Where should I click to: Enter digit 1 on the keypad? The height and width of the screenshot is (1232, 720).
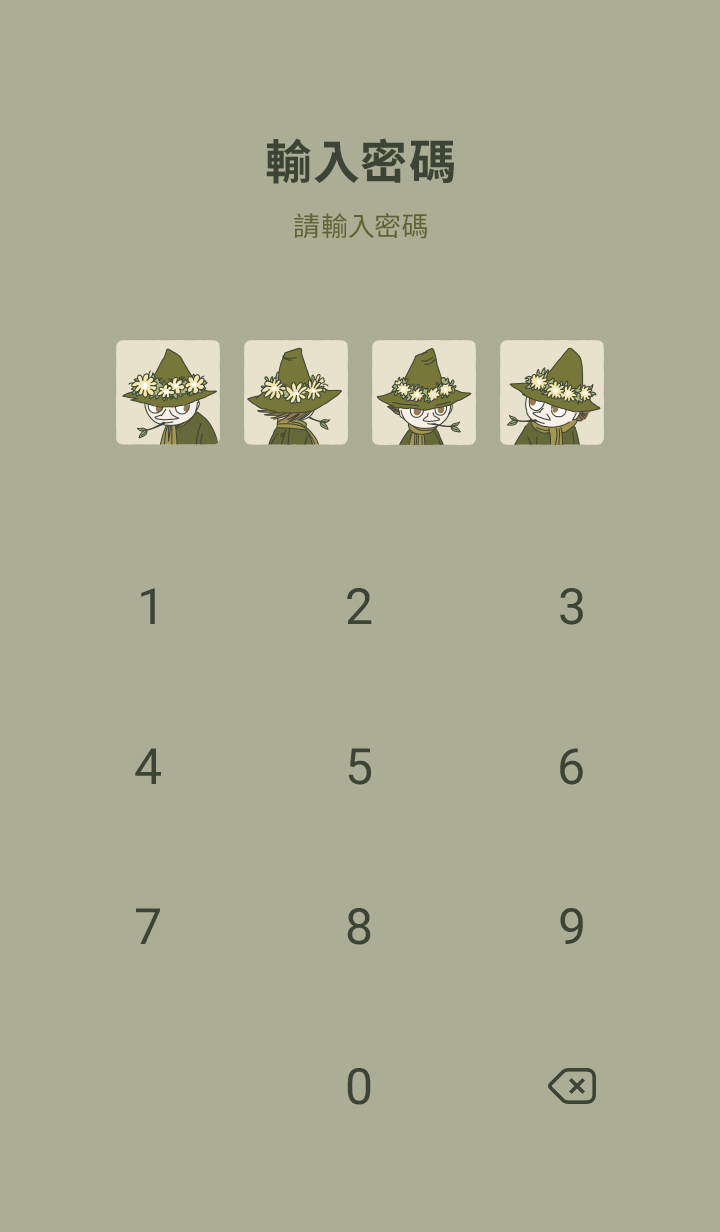(149, 607)
